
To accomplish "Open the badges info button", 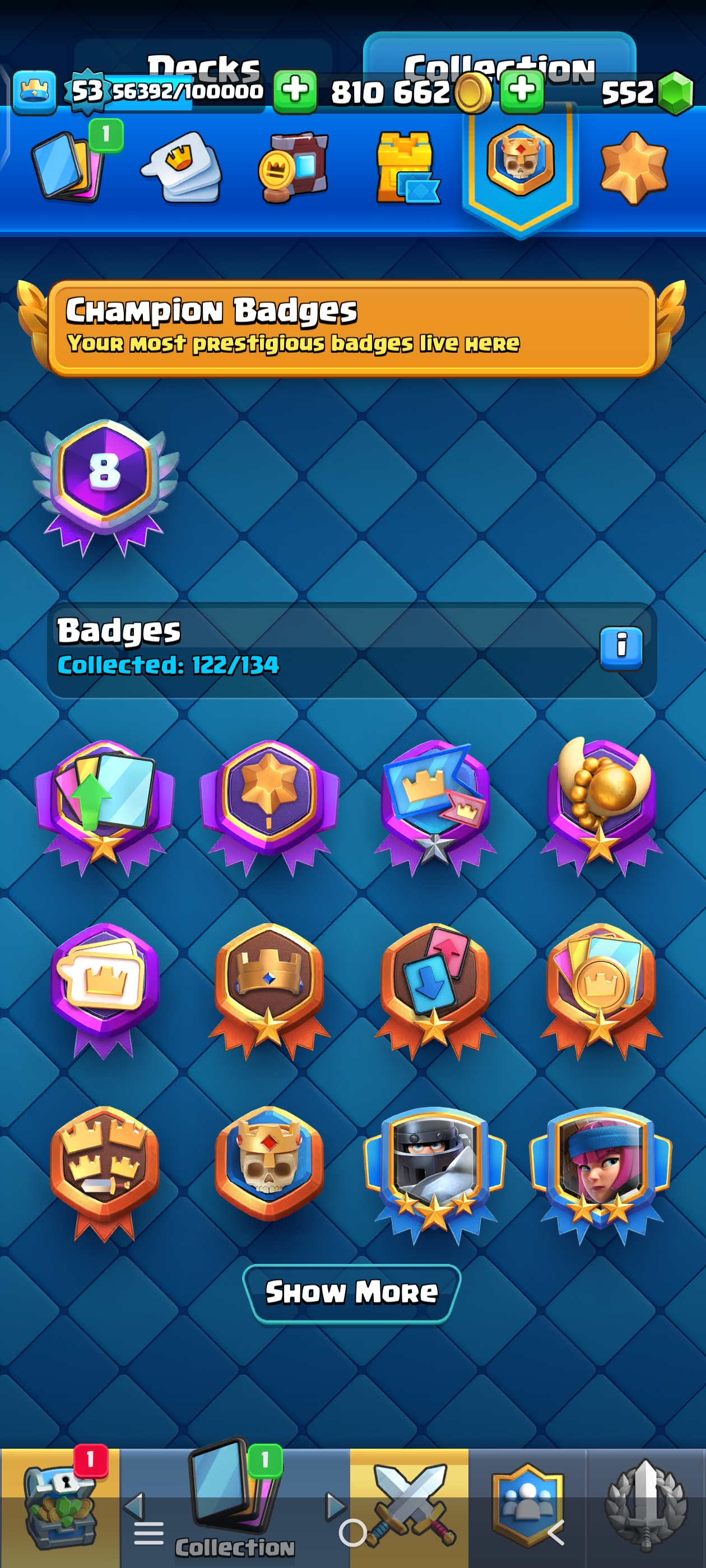I will pos(621,648).
